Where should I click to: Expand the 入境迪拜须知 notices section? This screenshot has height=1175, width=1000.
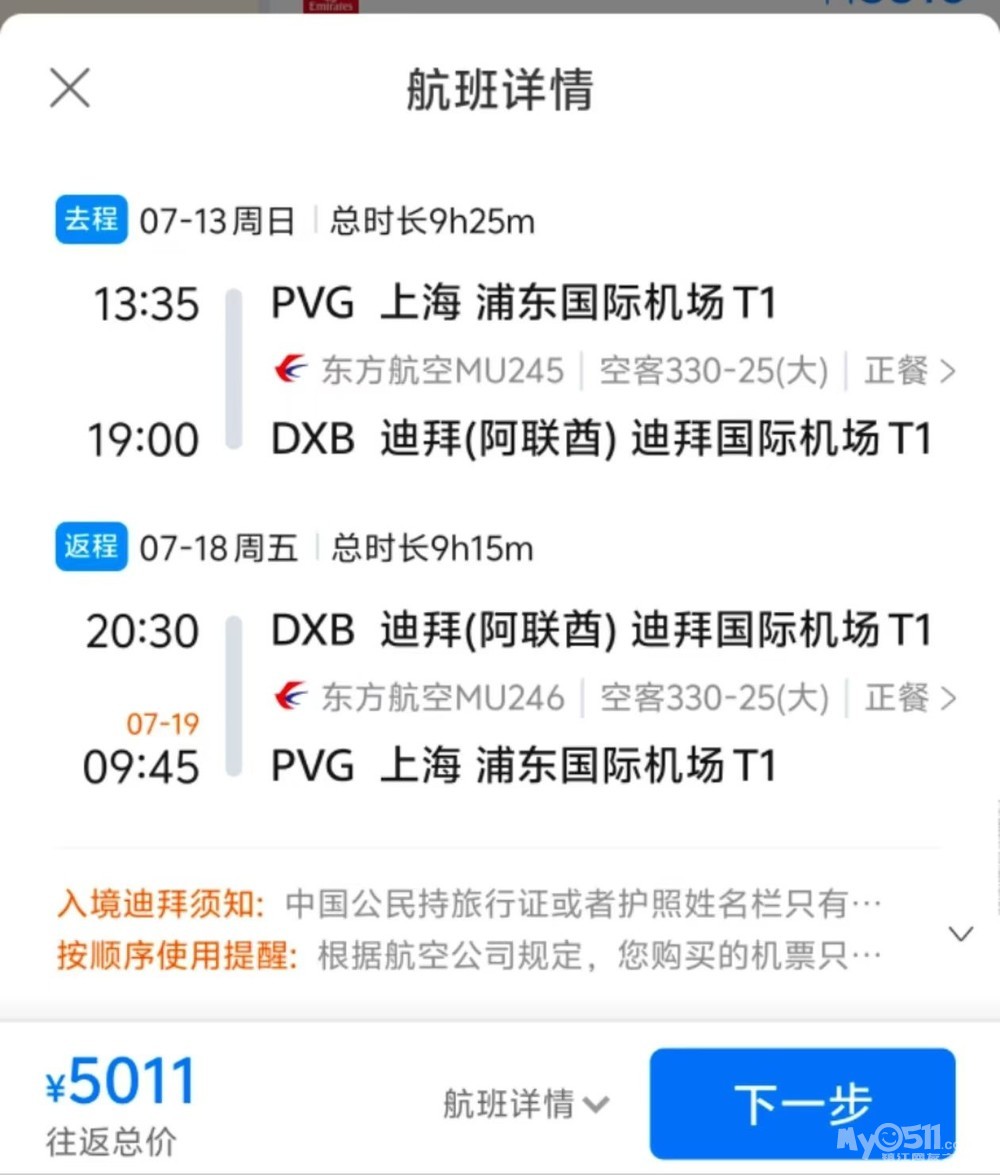point(960,933)
